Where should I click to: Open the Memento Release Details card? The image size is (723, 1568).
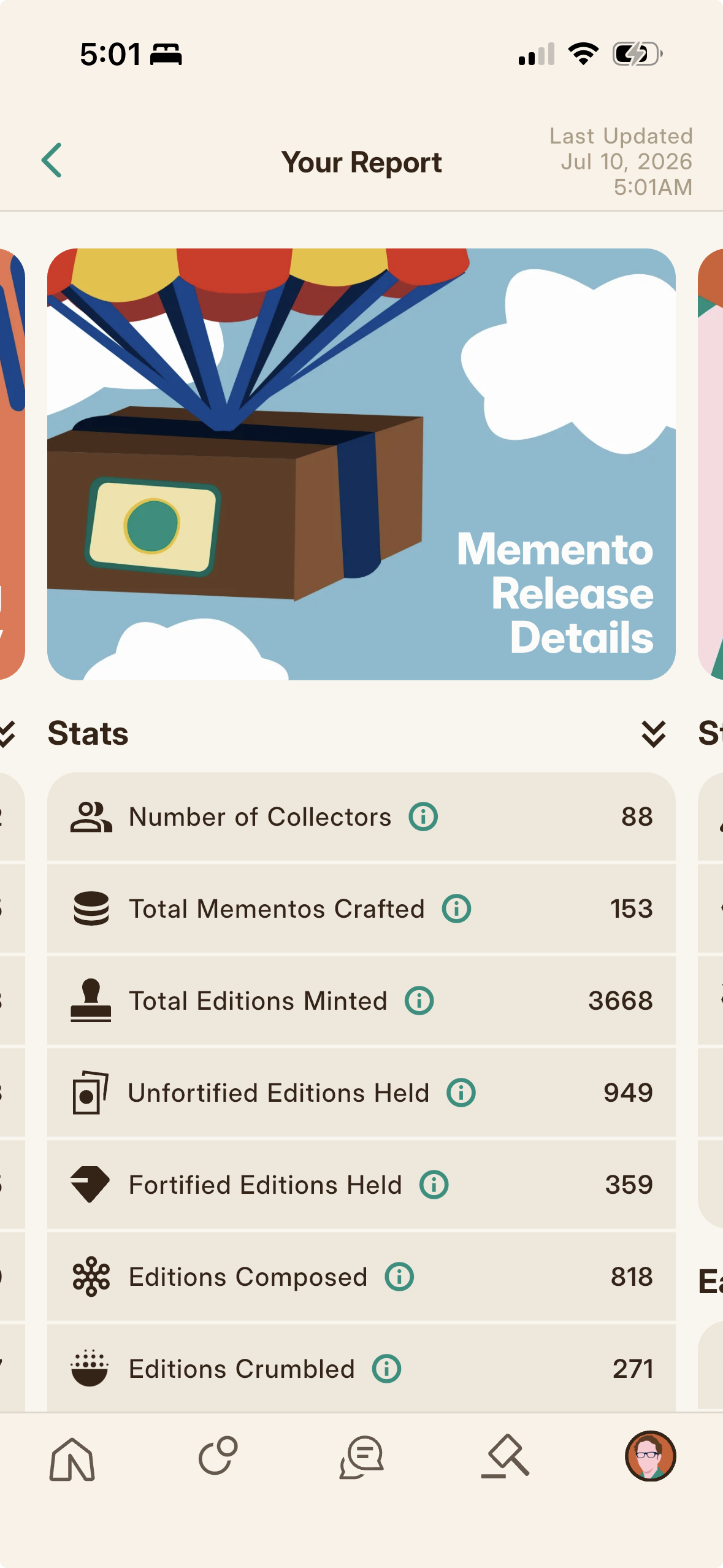click(x=361, y=464)
